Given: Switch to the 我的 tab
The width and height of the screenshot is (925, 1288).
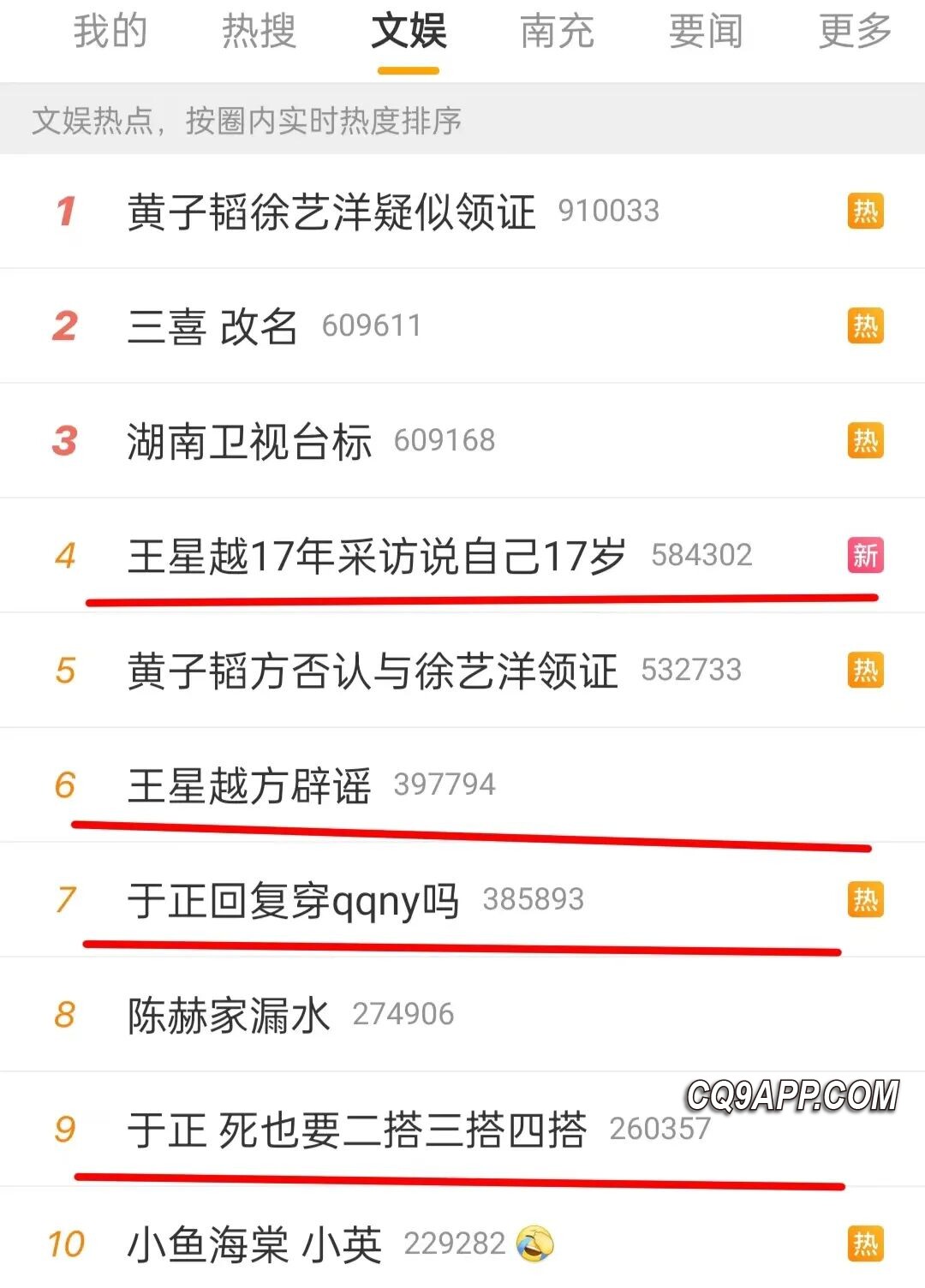Looking at the screenshot, I should click(110, 33).
